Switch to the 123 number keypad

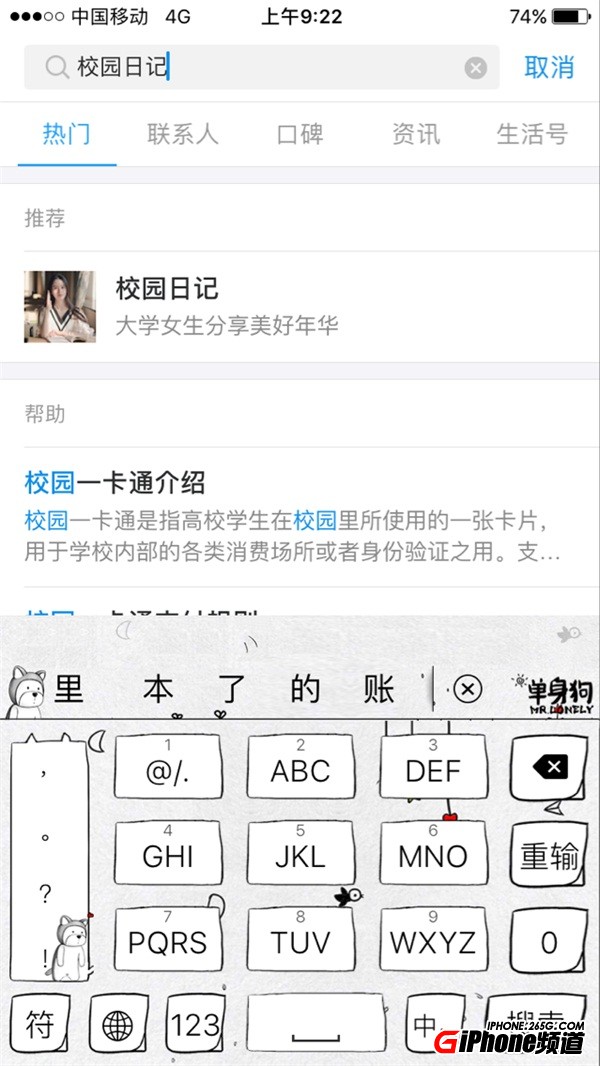194,1024
